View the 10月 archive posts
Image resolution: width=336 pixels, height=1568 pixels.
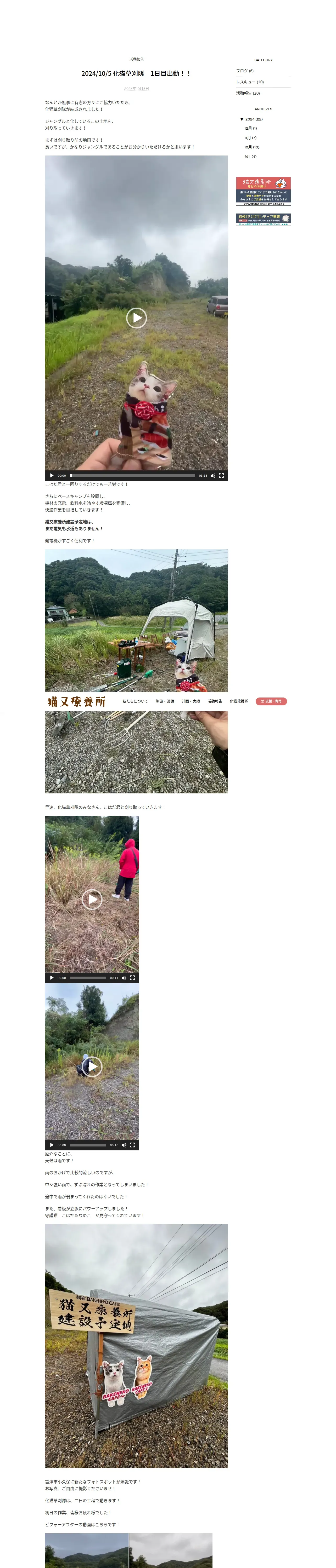coord(251,147)
